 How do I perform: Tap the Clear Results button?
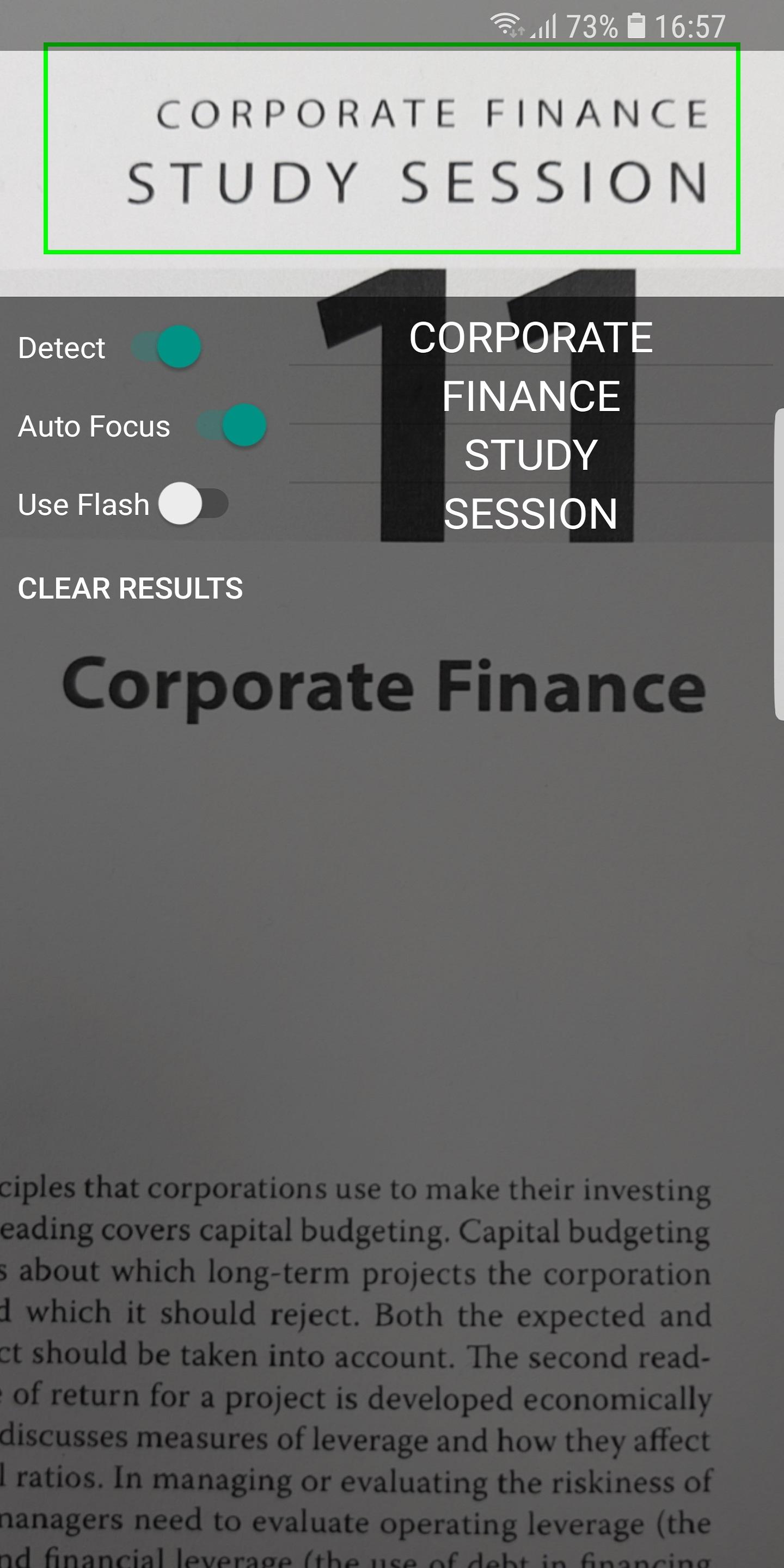[x=130, y=589]
